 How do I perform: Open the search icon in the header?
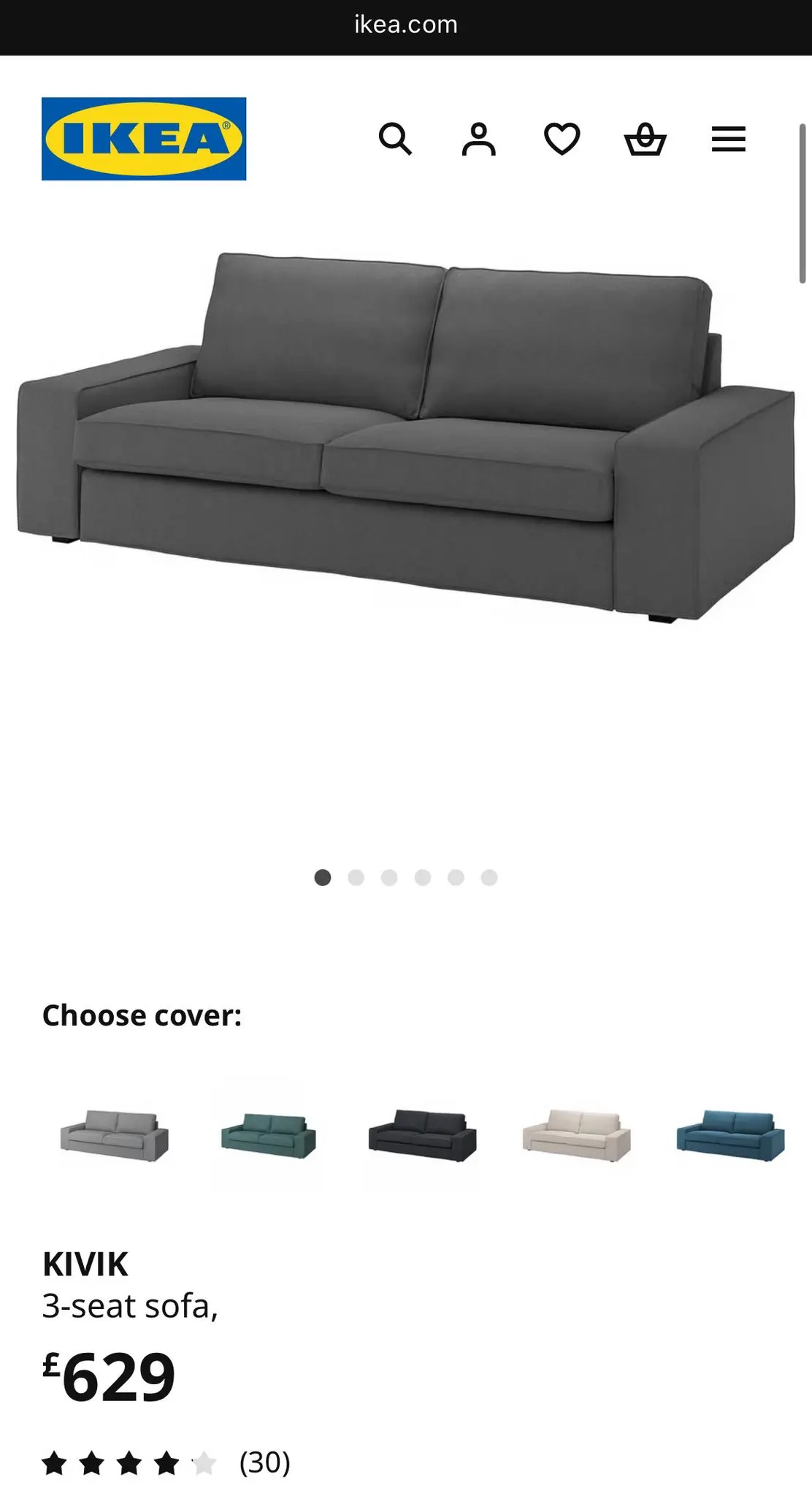(395, 139)
